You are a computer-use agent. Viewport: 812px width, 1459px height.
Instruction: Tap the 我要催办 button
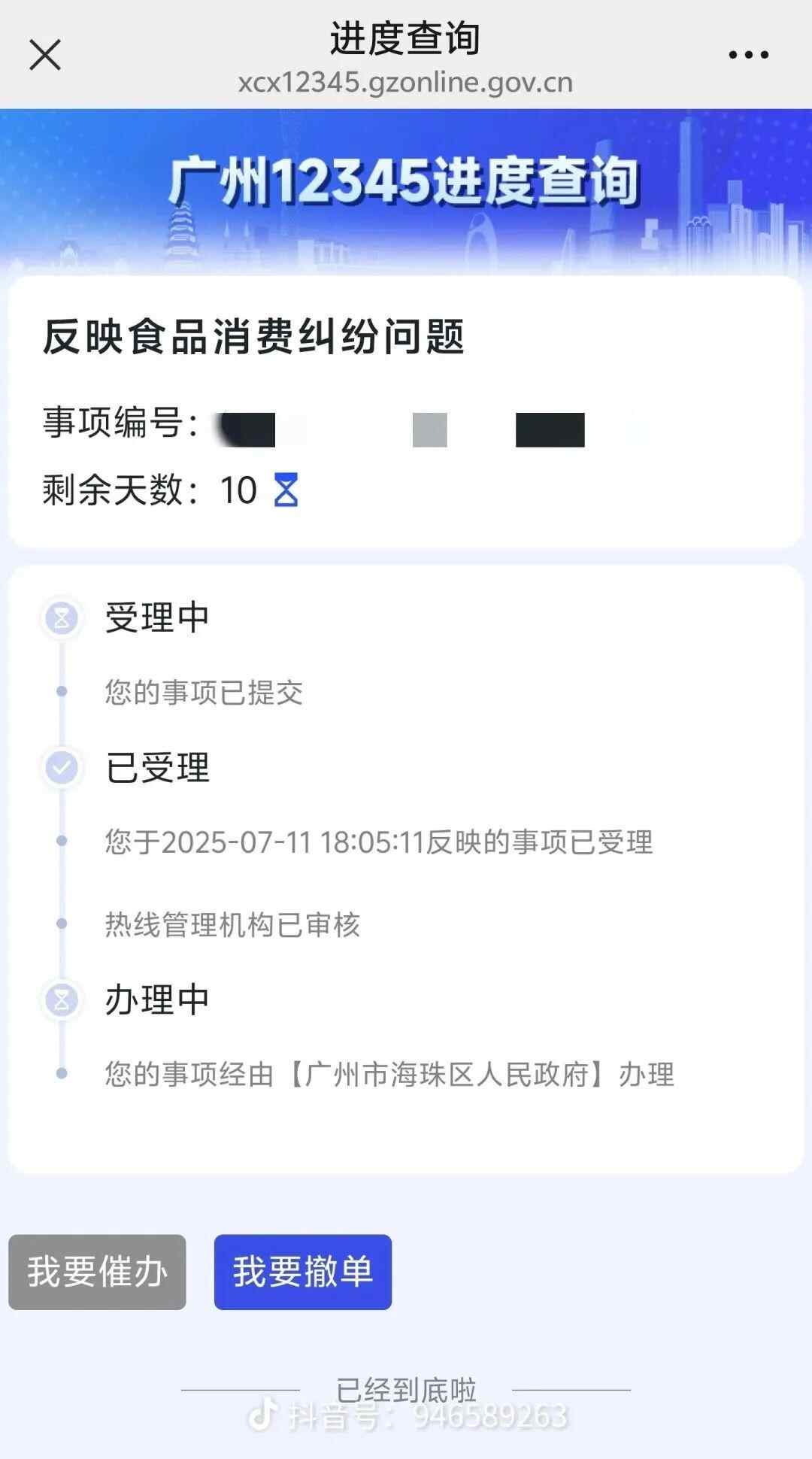97,1272
